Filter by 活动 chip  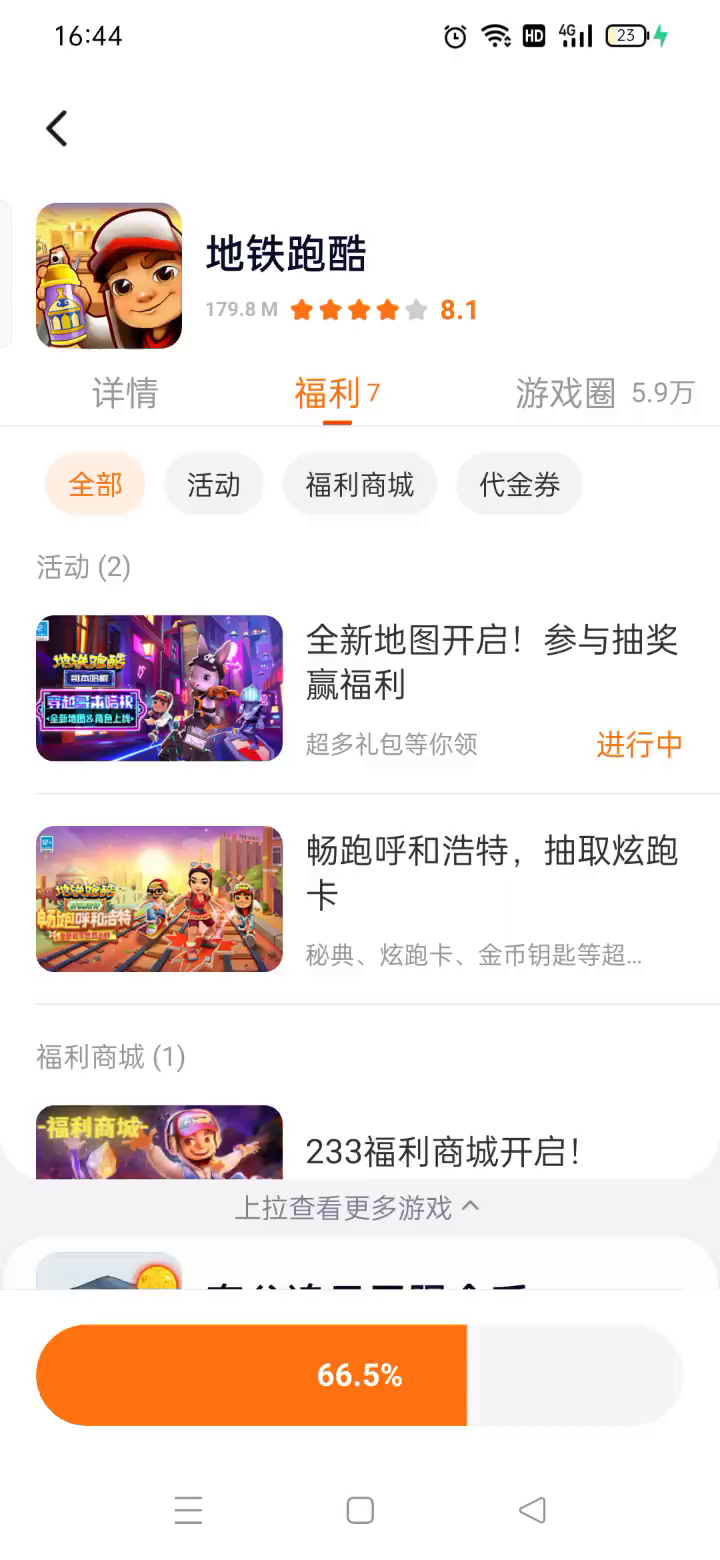pyautogui.click(x=213, y=485)
